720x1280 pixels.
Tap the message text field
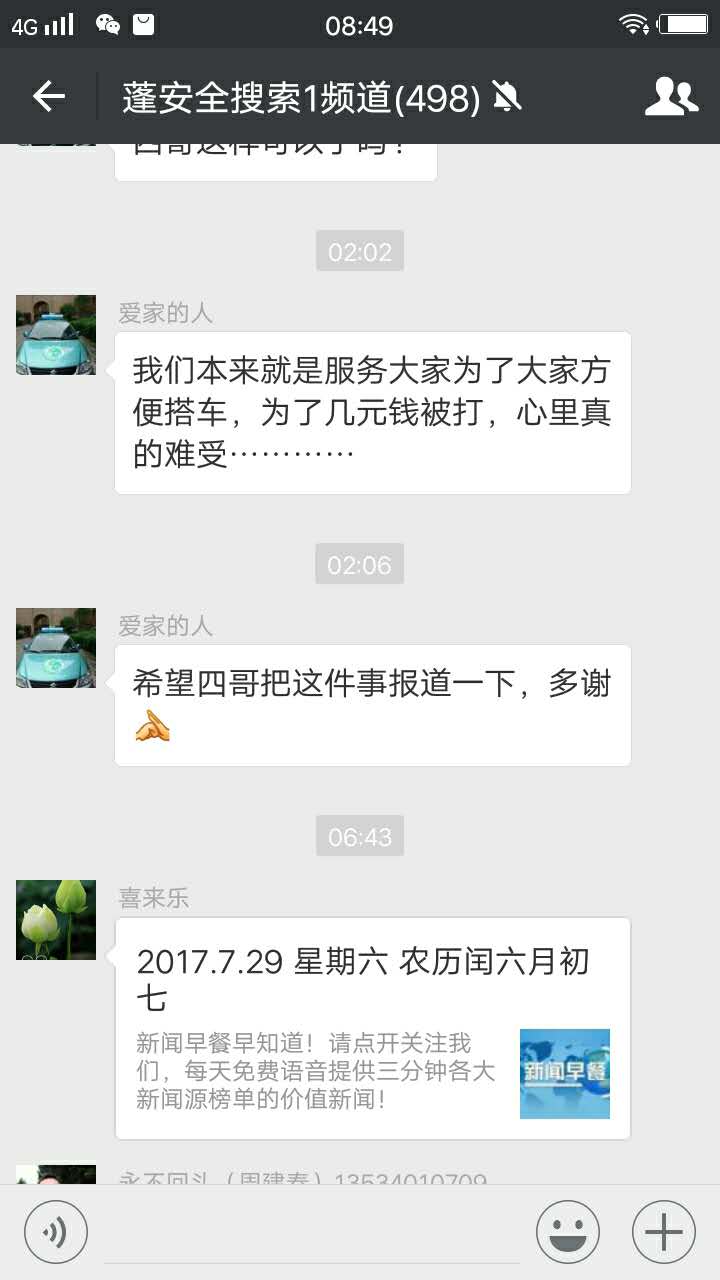tap(312, 1232)
